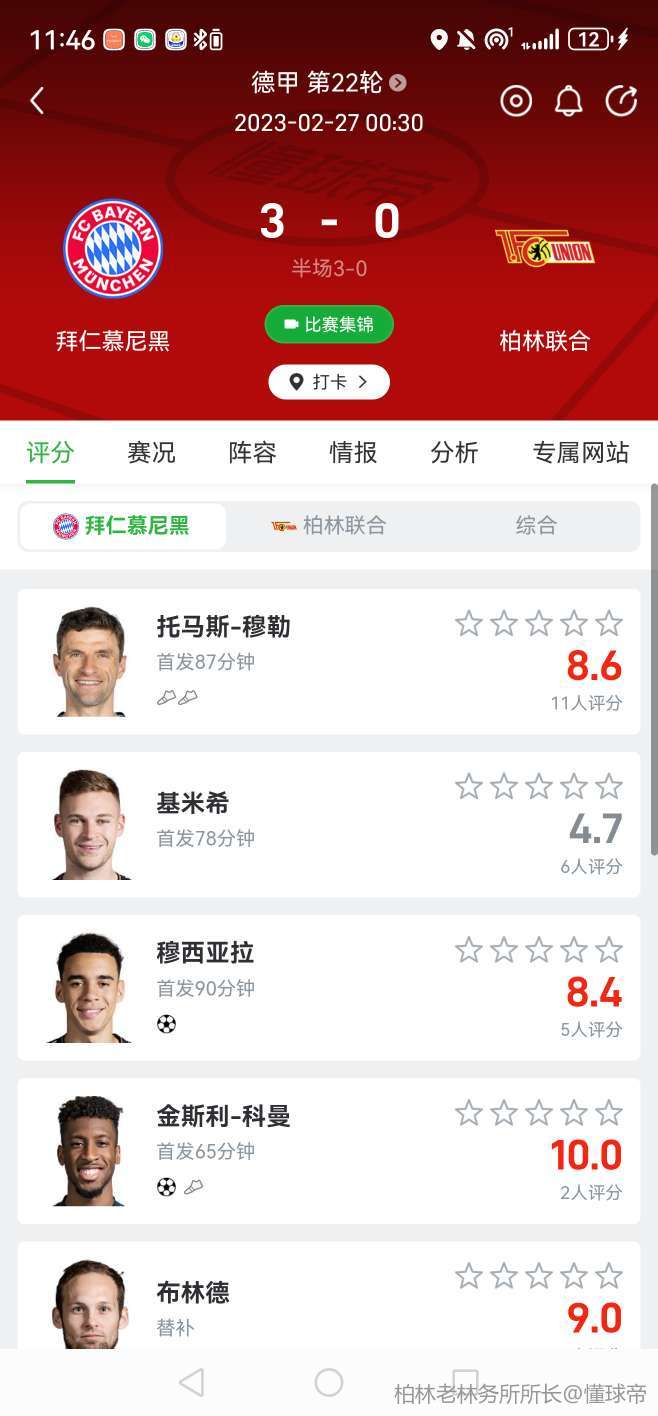Image resolution: width=658 pixels, height=1416 pixels.
Task: Go back using the top-left arrow
Action: coord(37,100)
